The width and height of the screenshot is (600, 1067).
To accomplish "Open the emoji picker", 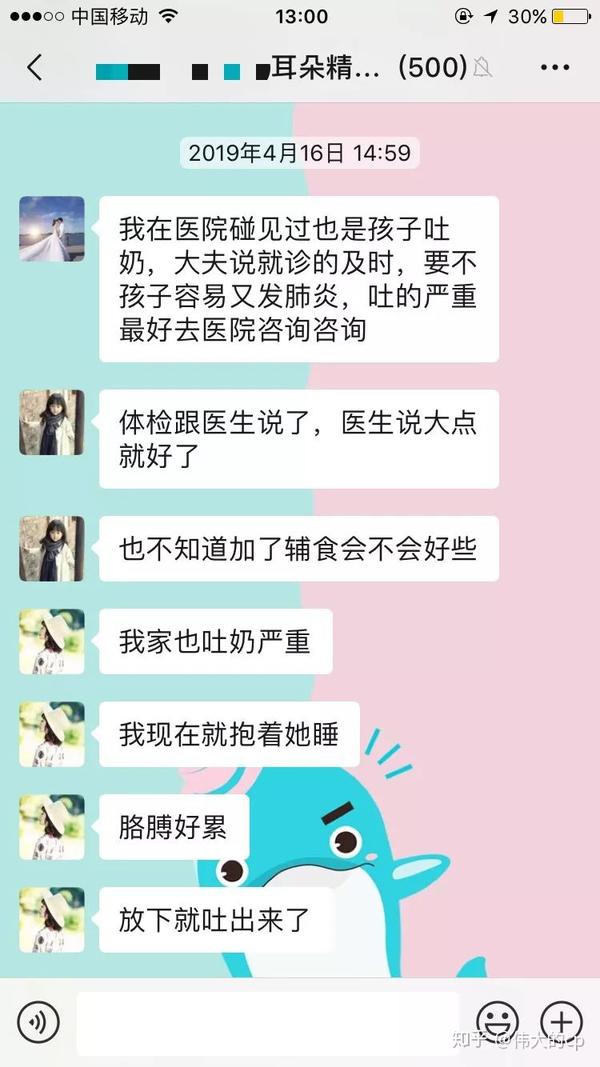I will point(497,1022).
